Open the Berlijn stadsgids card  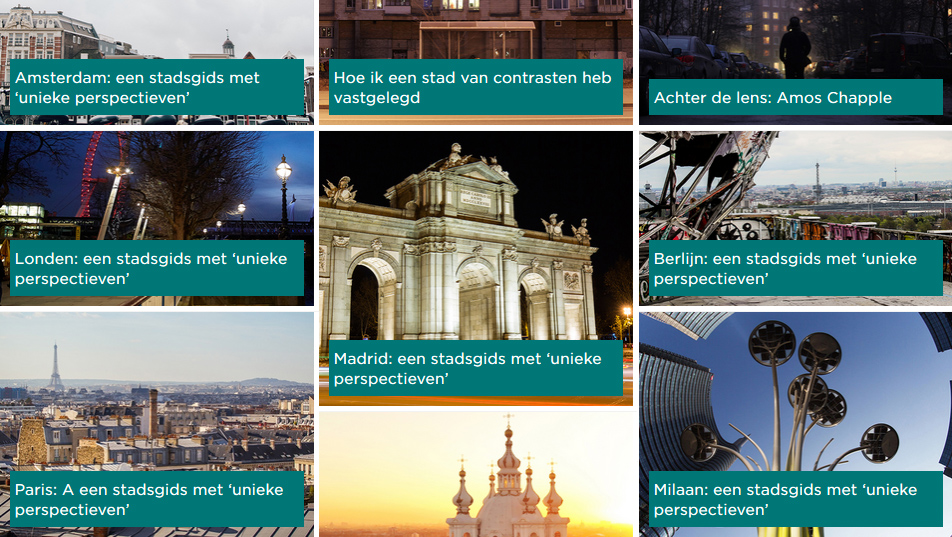[795, 268]
